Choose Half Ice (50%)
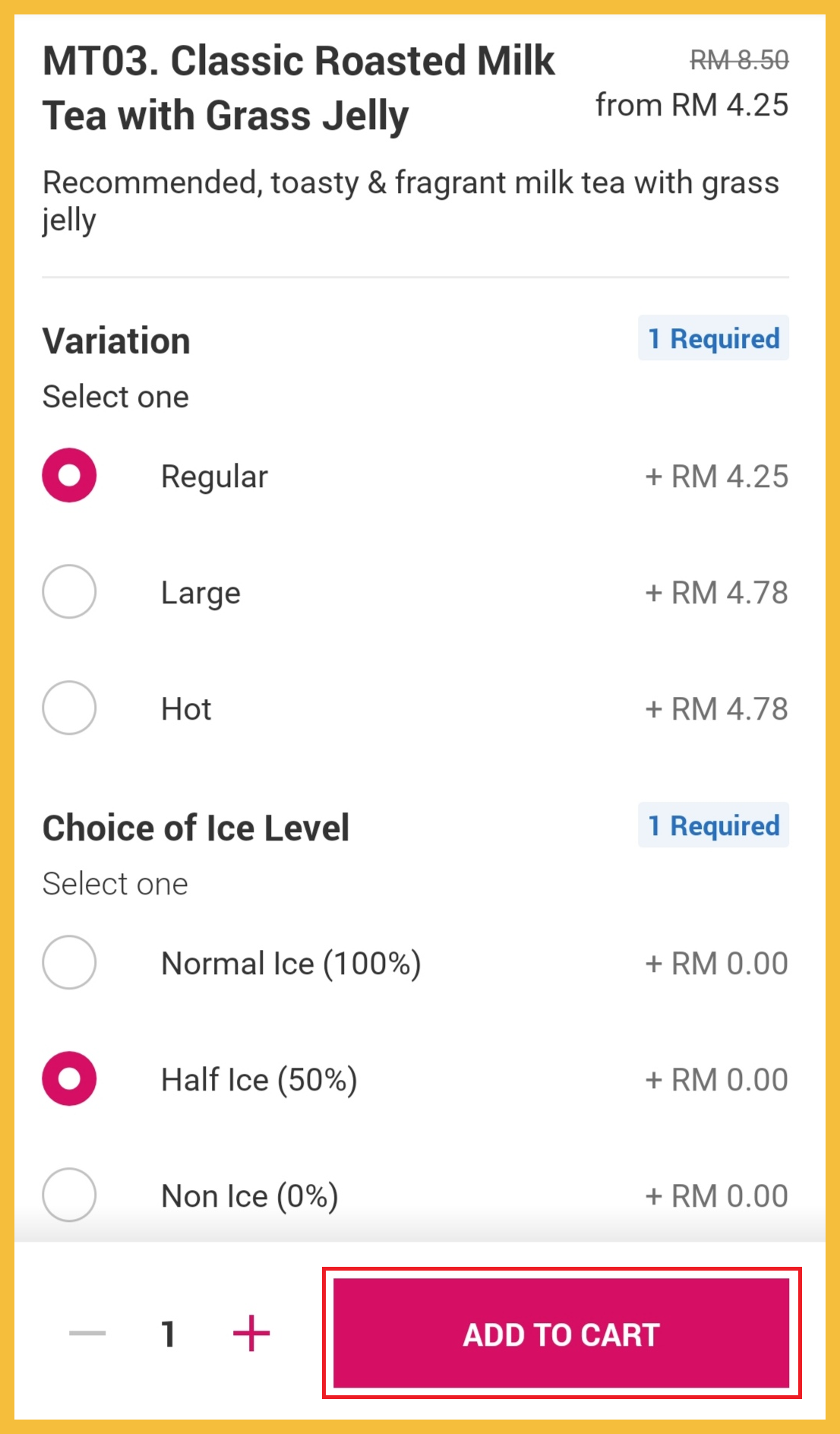840x1434 pixels. [x=69, y=1079]
